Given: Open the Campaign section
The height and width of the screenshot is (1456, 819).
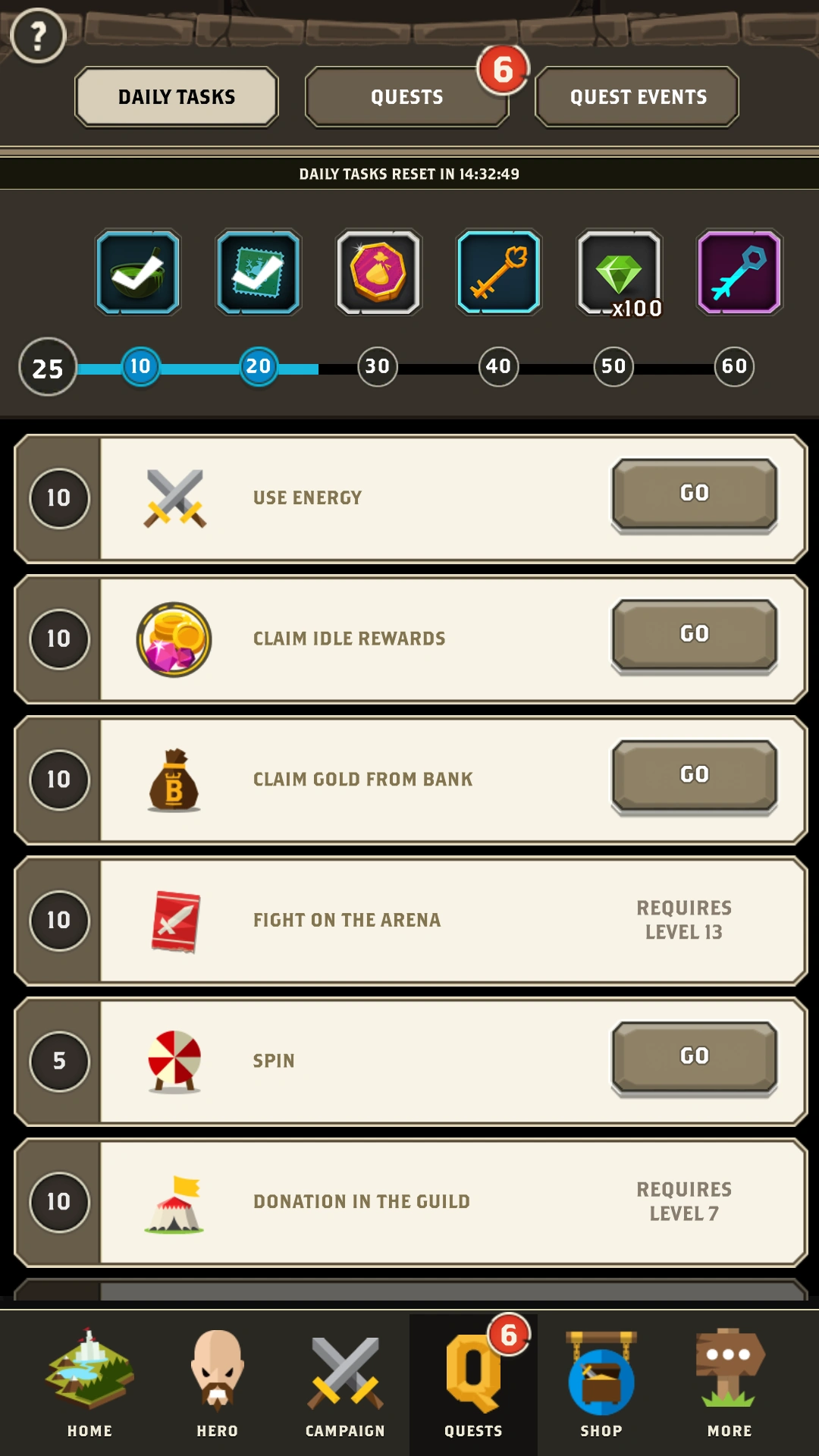Looking at the screenshot, I should pos(345,1382).
